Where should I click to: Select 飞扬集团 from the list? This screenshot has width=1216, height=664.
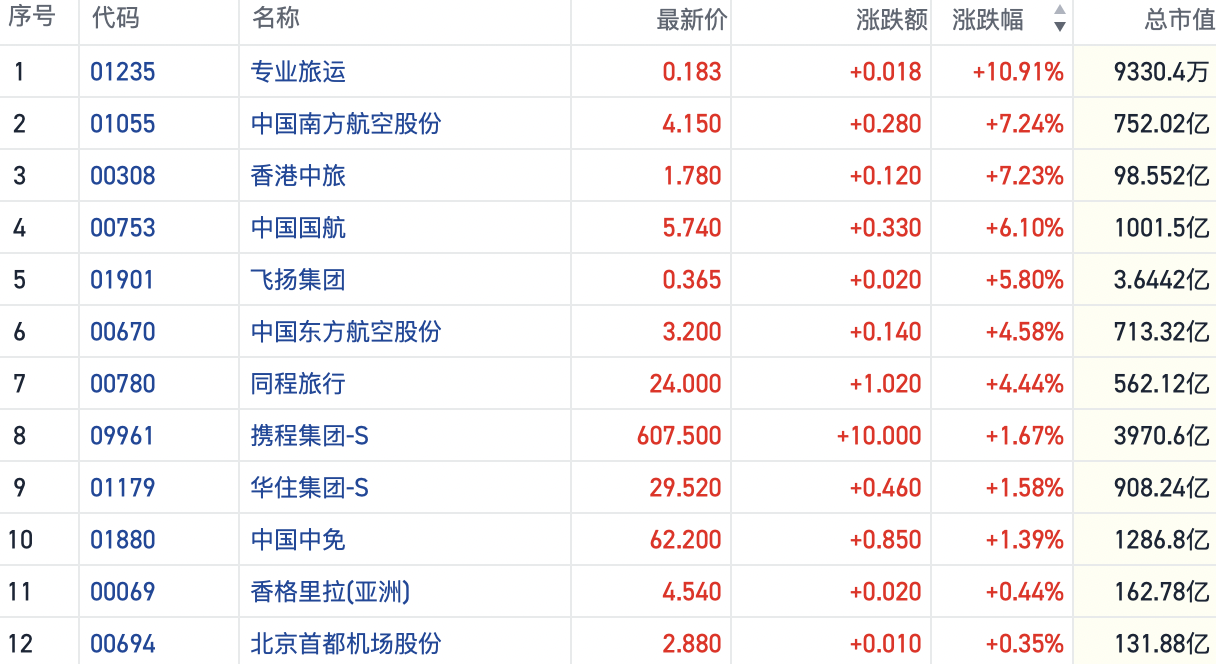click(298, 280)
